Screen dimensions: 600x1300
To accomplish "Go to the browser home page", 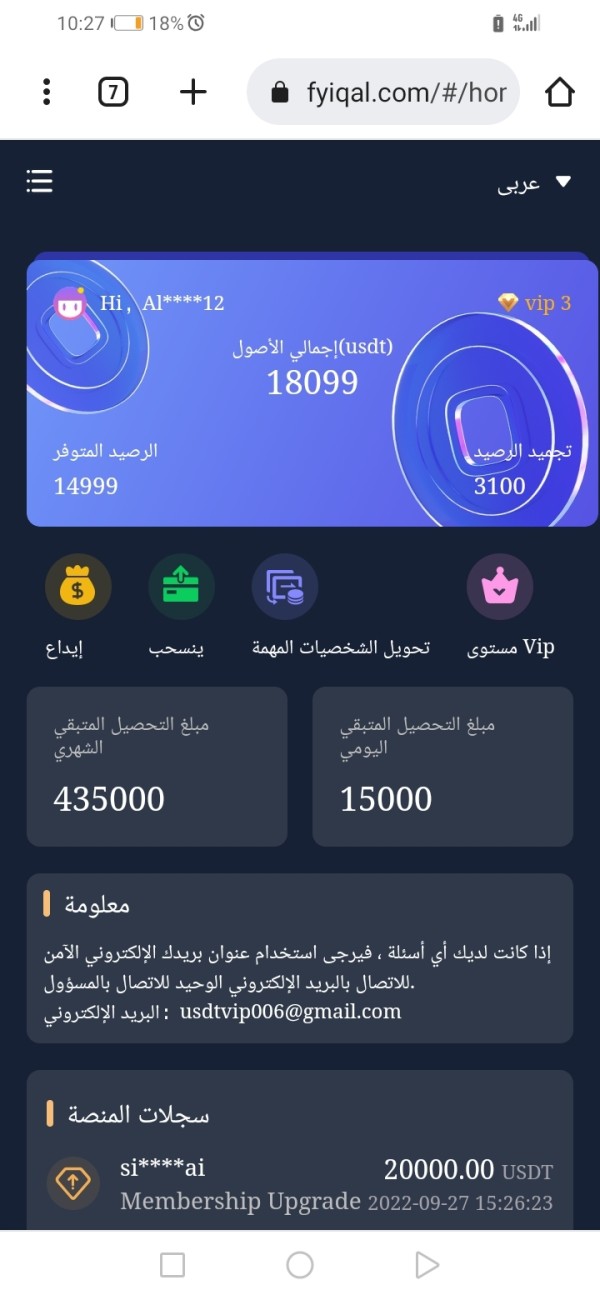I will [x=560, y=93].
